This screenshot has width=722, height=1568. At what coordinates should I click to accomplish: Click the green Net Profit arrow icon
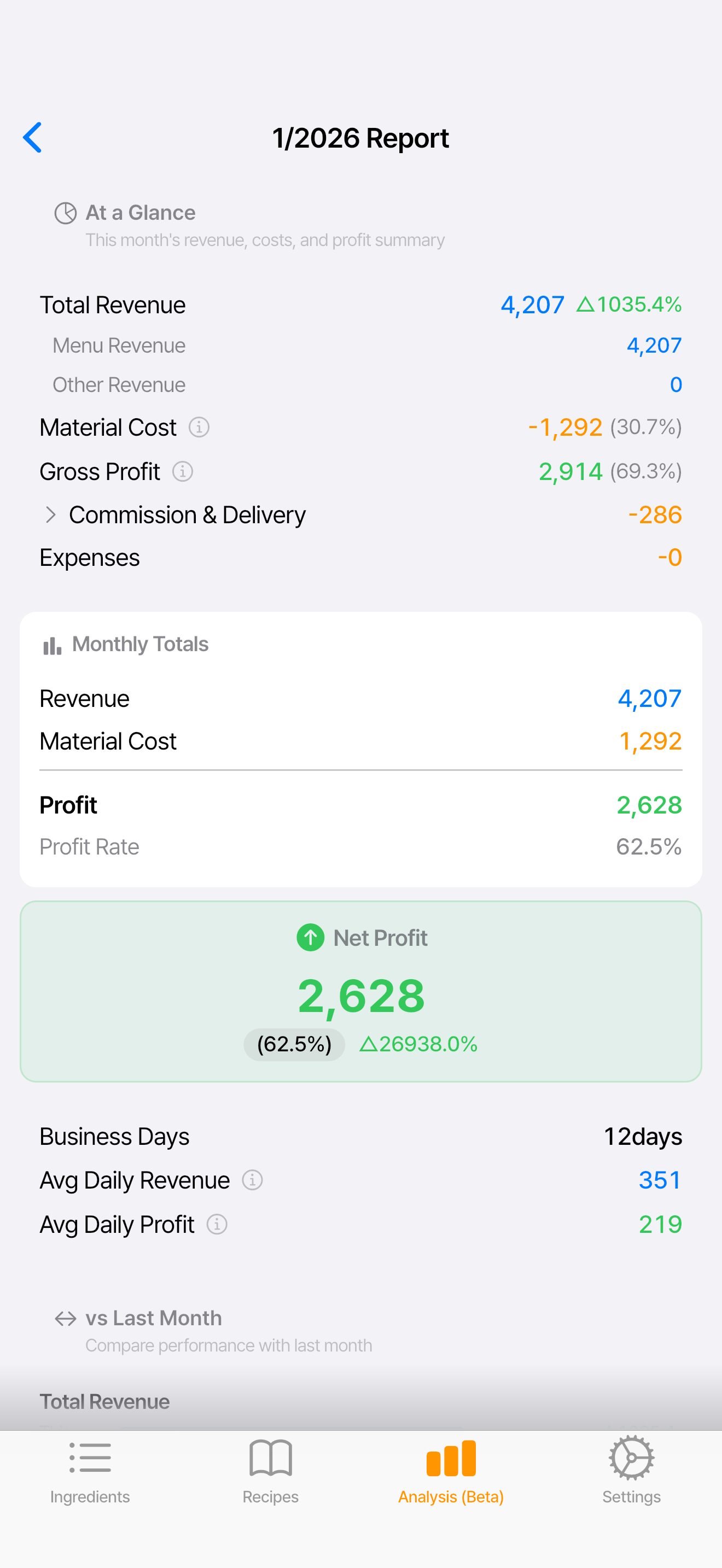point(311,938)
